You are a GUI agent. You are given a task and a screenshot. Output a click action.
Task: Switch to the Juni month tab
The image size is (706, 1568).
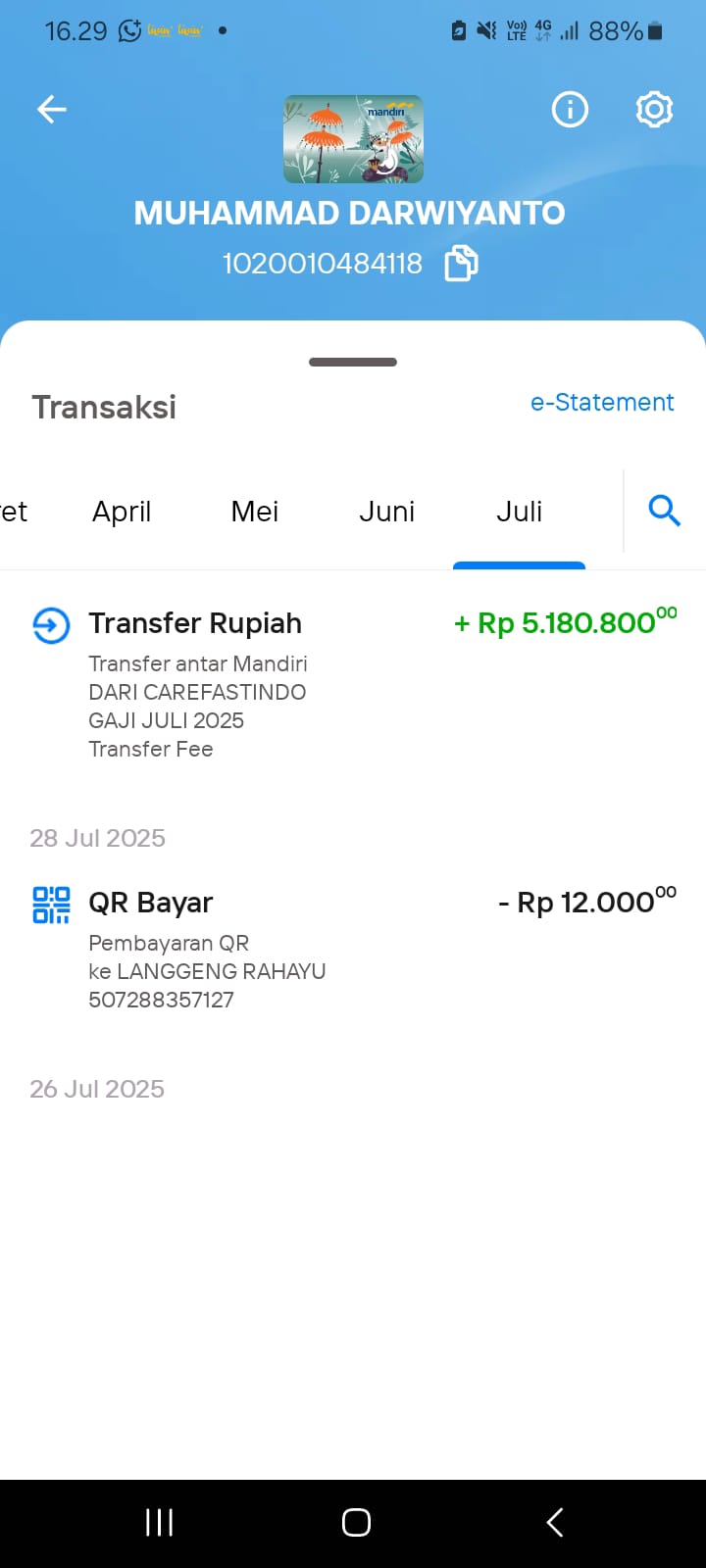(x=386, y=512)
